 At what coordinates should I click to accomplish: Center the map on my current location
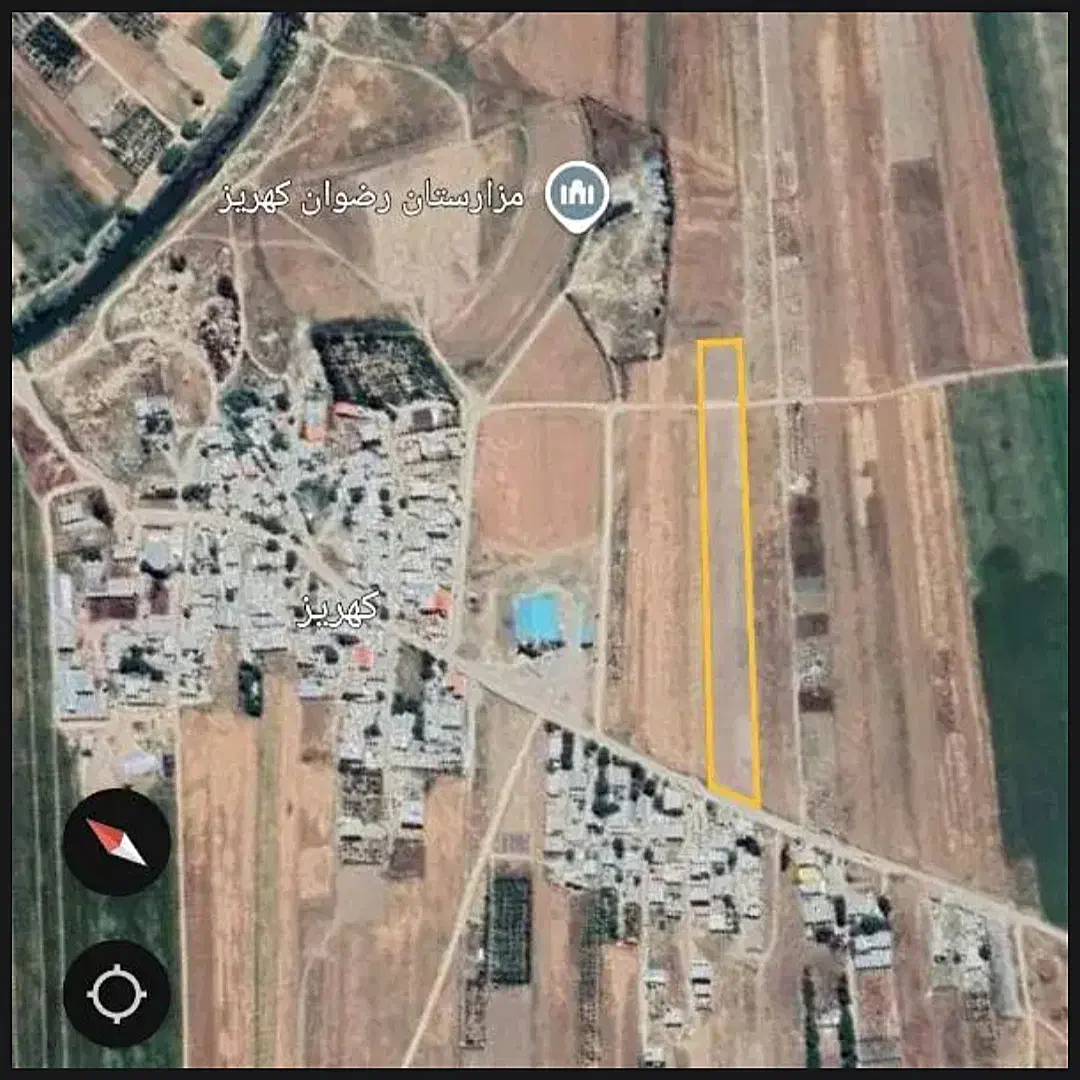[117, 994]
